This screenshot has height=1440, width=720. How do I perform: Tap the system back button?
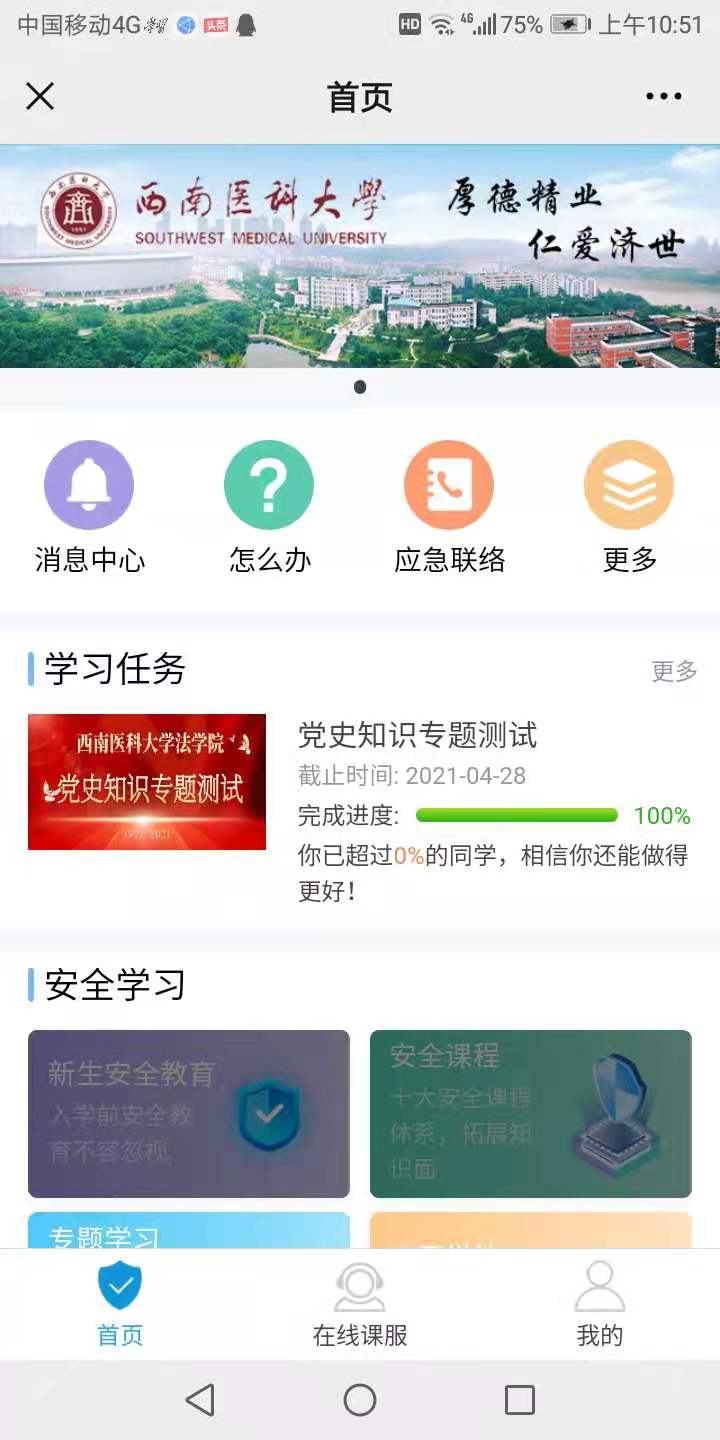tap(200, 1400)
